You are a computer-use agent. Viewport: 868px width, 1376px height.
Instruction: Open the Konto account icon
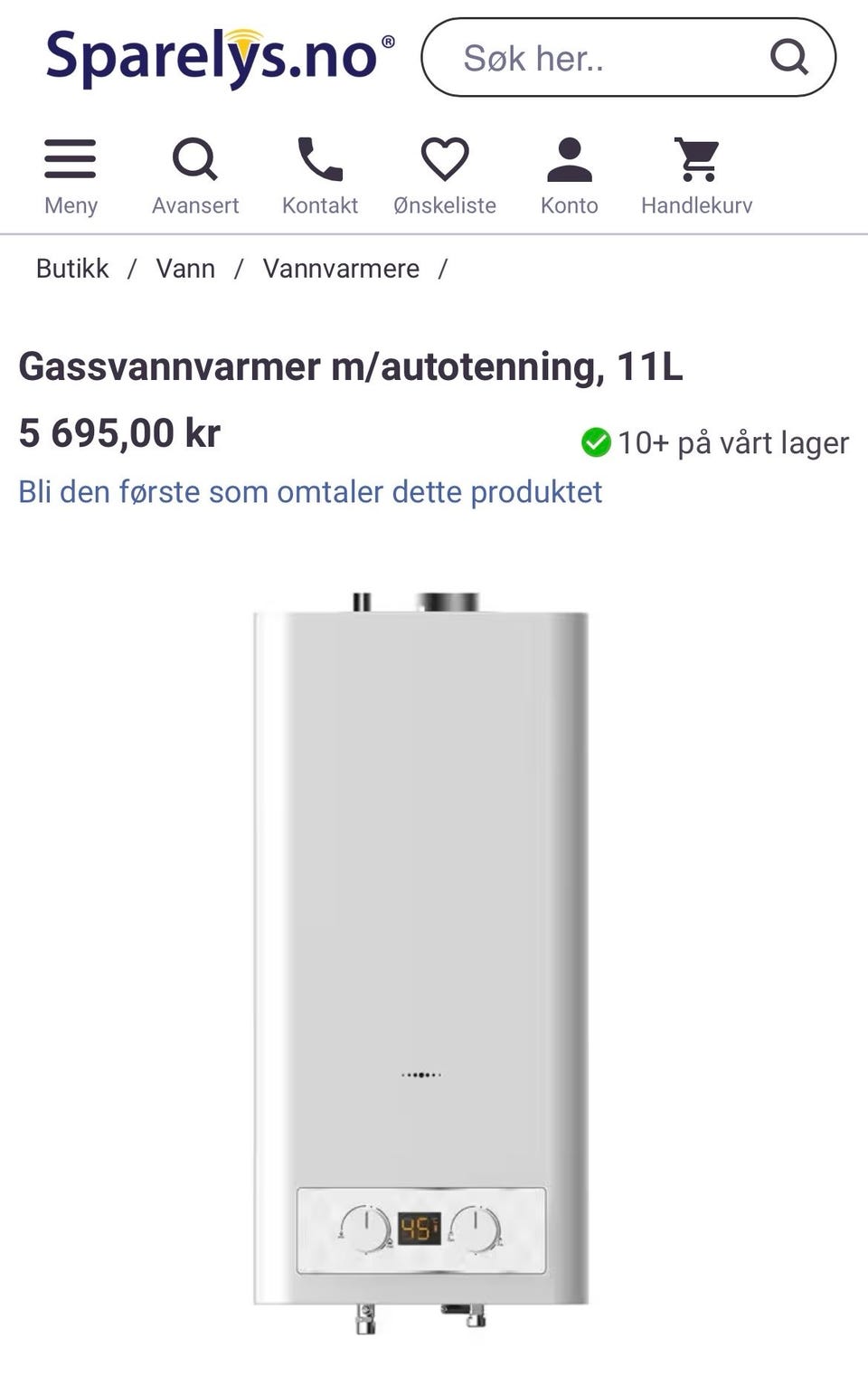click(x=570, y=160)
